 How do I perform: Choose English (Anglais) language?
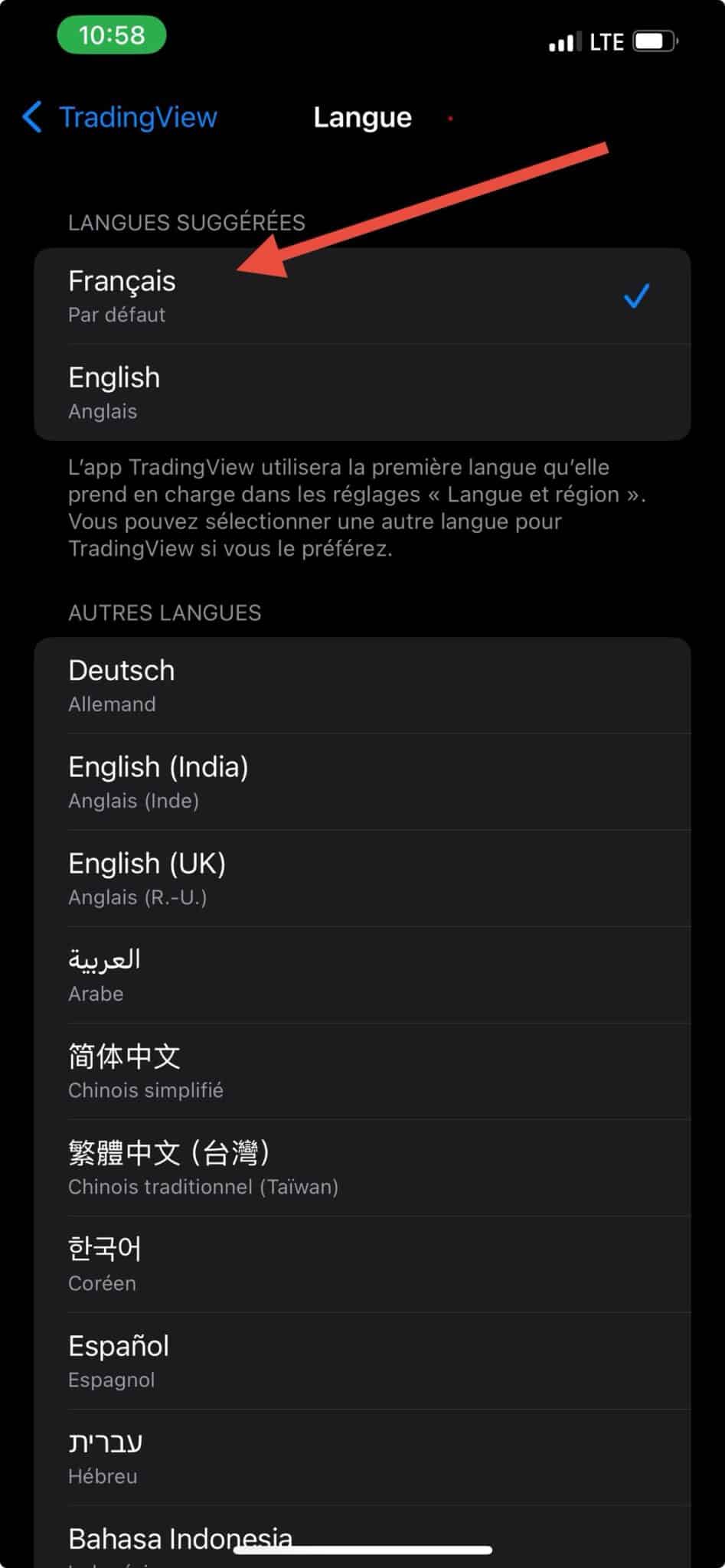[361, 393]
